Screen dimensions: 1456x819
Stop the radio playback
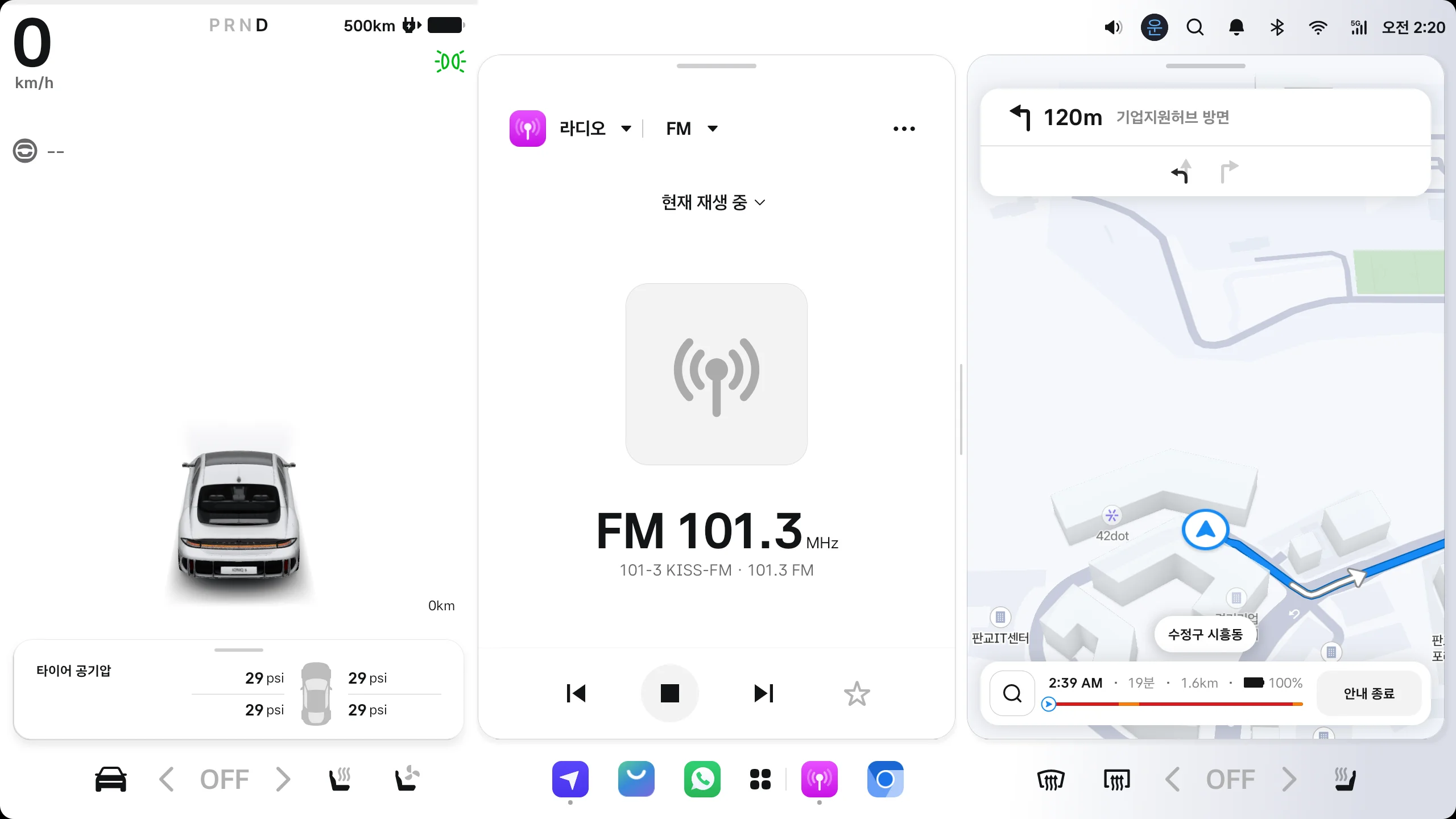tap(669, 693)
